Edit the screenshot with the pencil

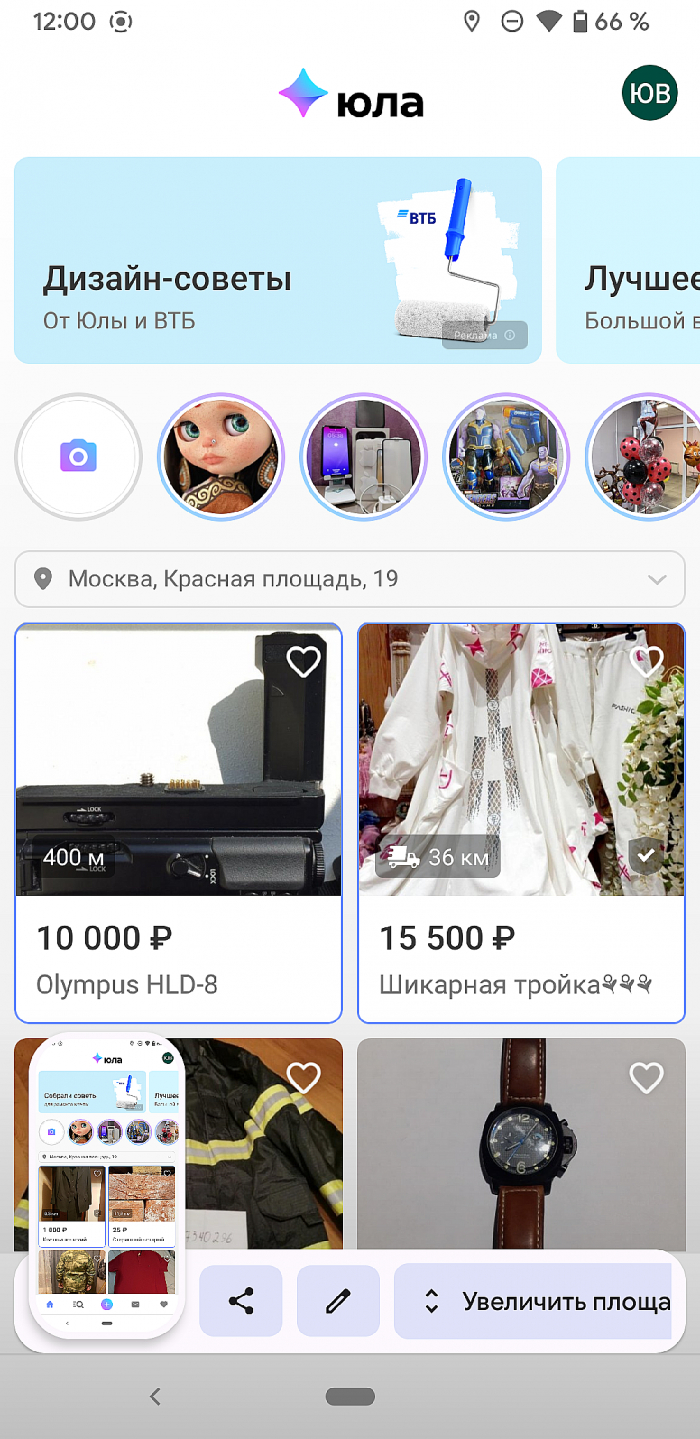(x=338, y=1301)
